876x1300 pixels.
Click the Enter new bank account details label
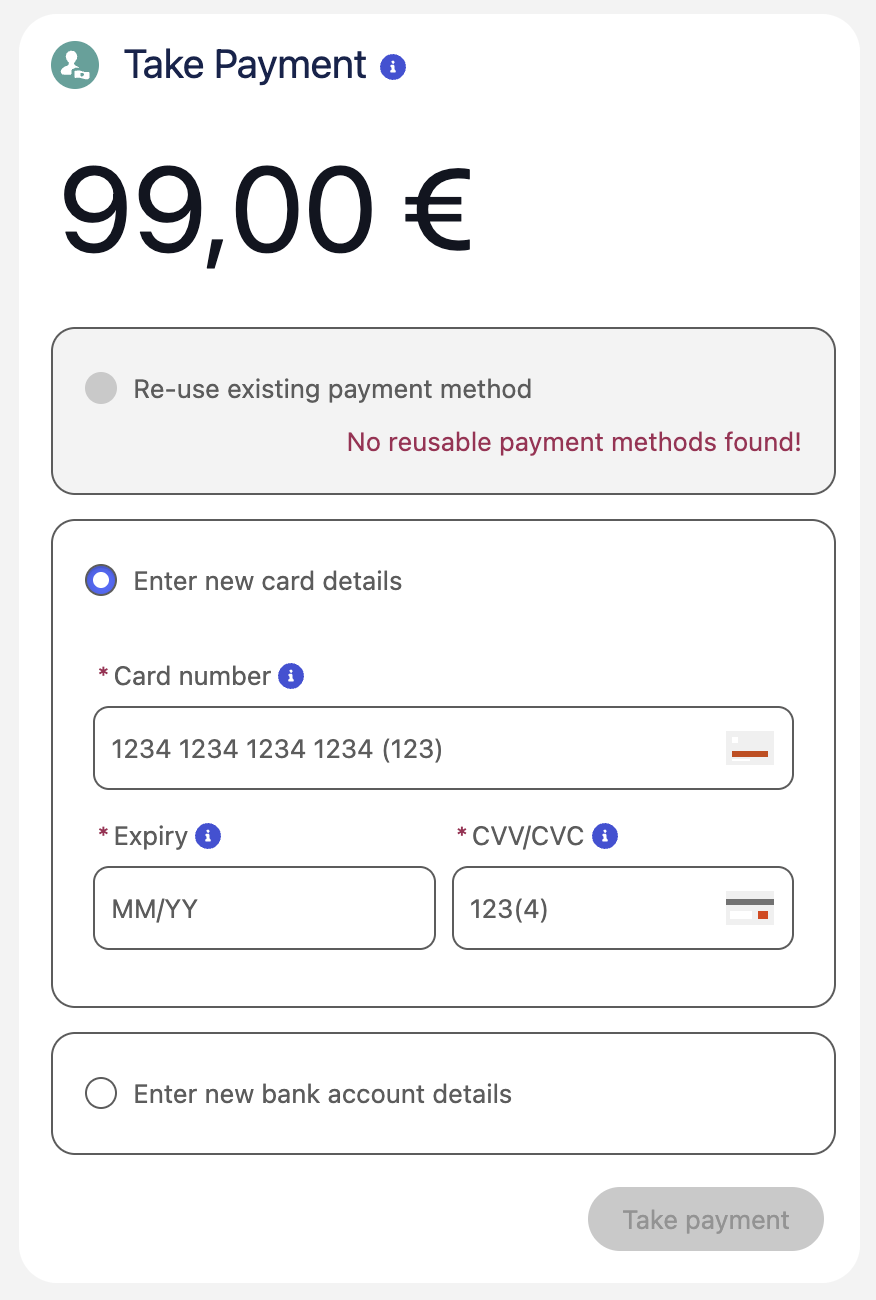tap(322, 1093)
